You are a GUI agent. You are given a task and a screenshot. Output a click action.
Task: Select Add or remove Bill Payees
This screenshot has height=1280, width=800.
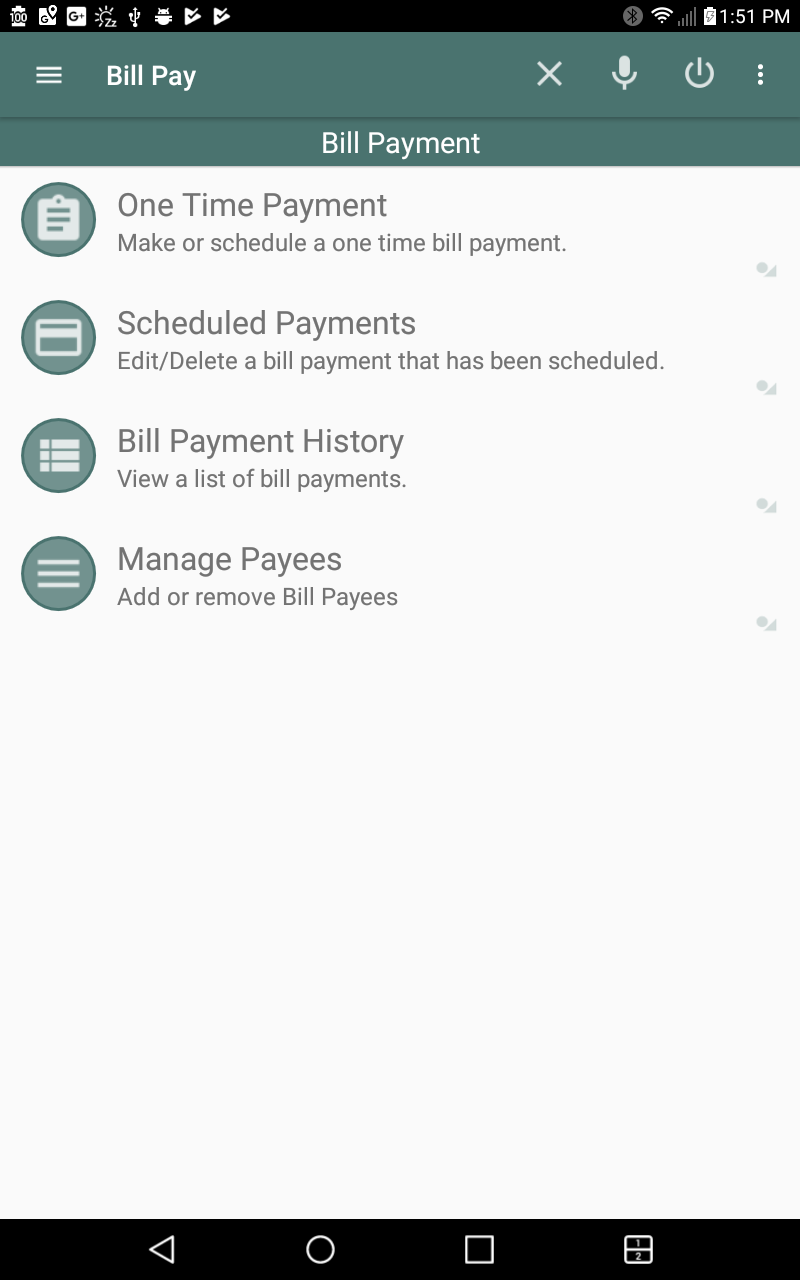(x=258, y=596)
